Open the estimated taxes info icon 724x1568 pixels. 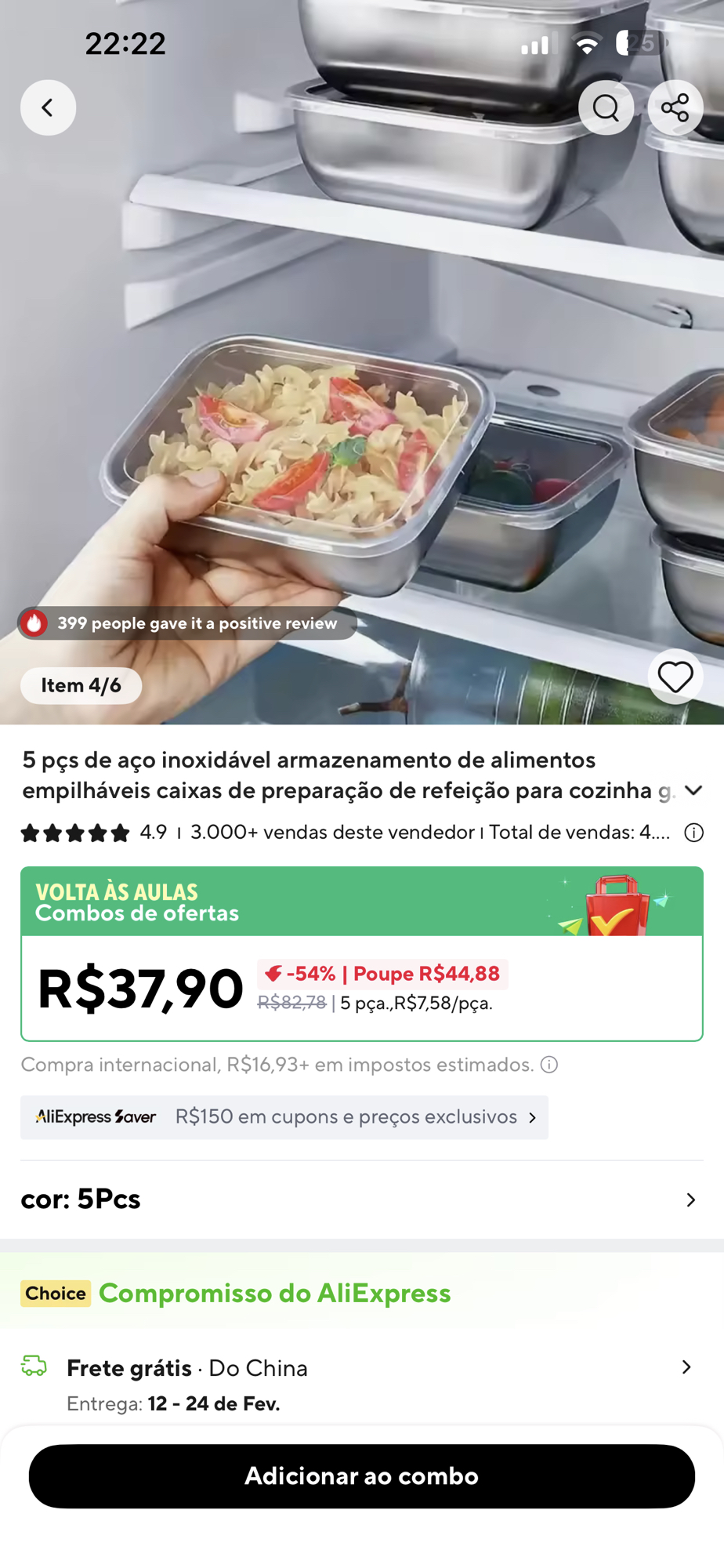549,1065
